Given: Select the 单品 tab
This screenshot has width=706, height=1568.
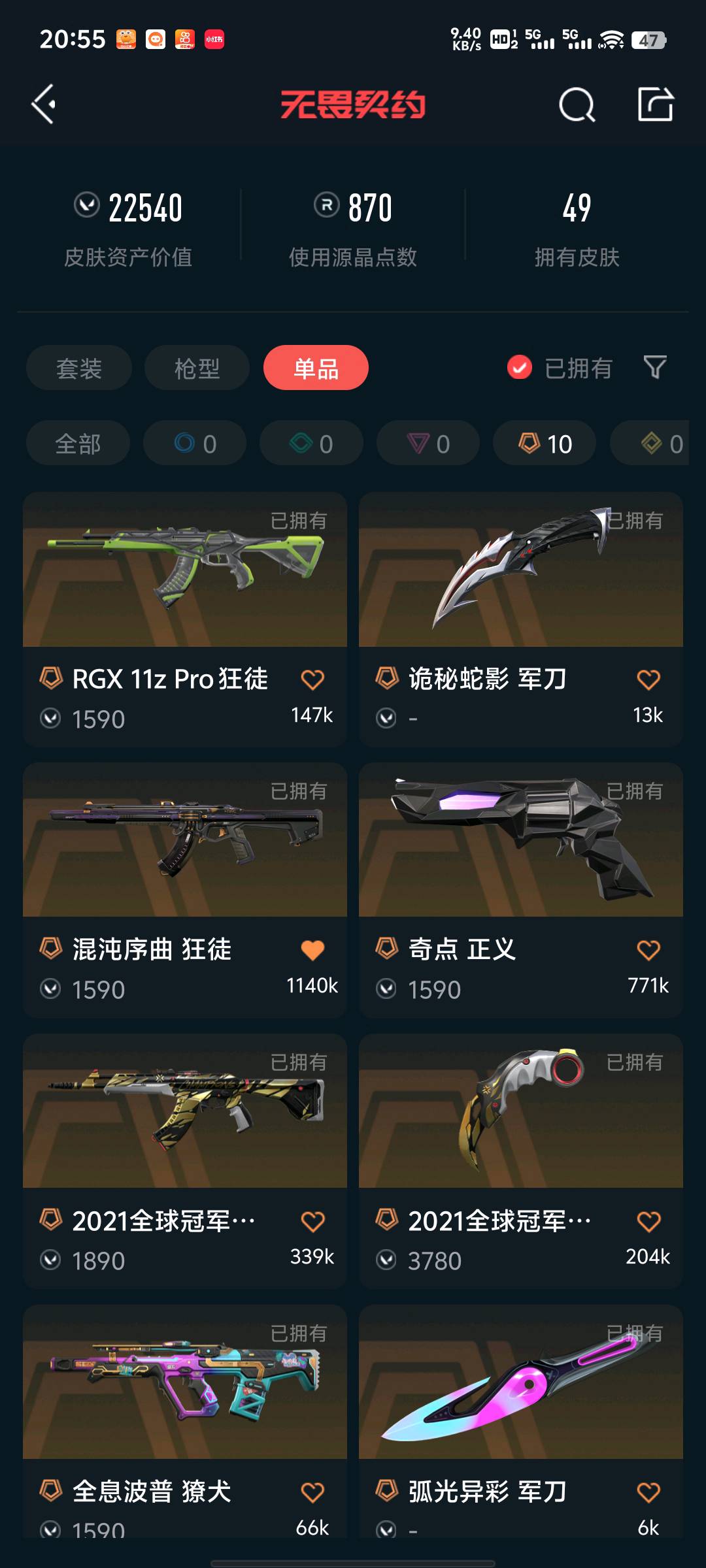Looking at the screenshot, I should (316, 368).
